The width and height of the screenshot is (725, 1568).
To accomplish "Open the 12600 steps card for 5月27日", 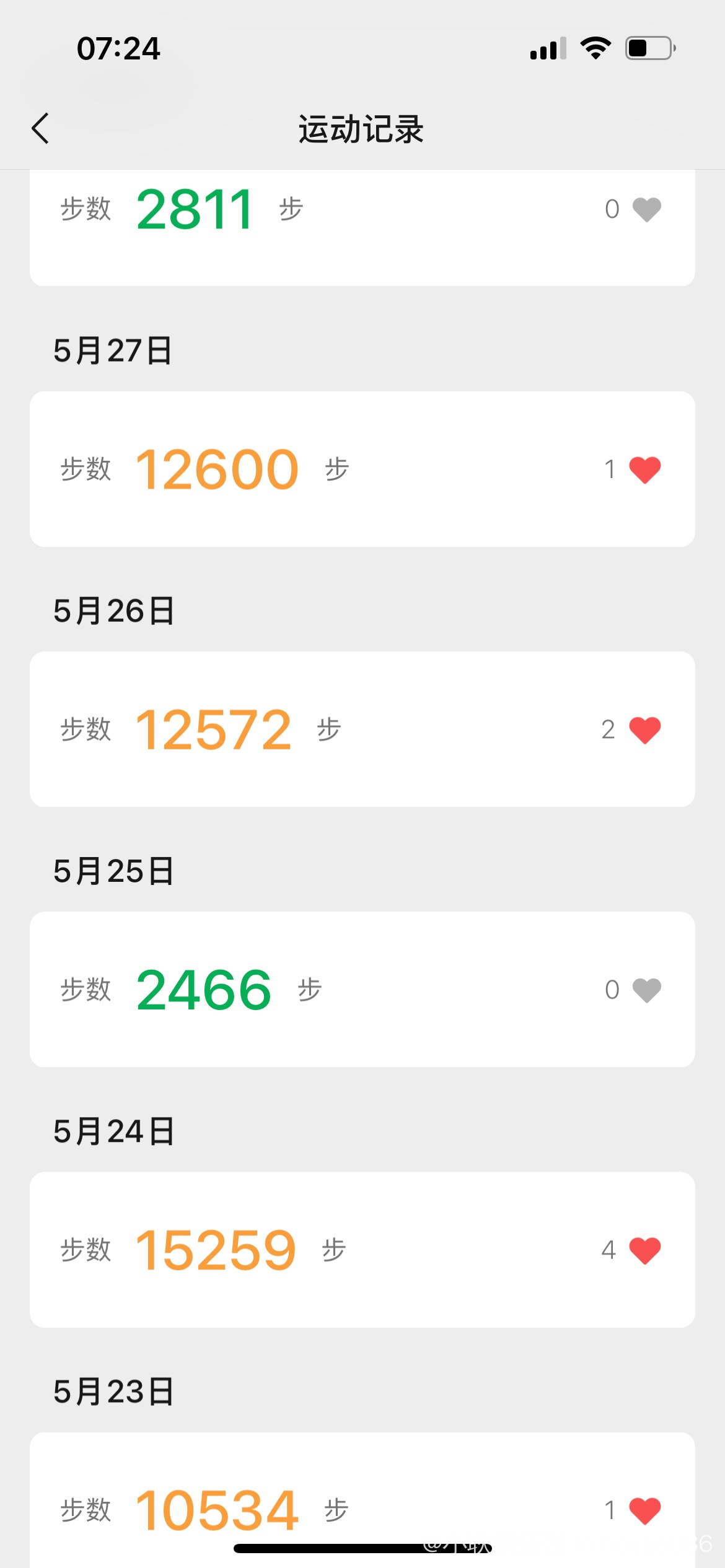I will (362, 469).
